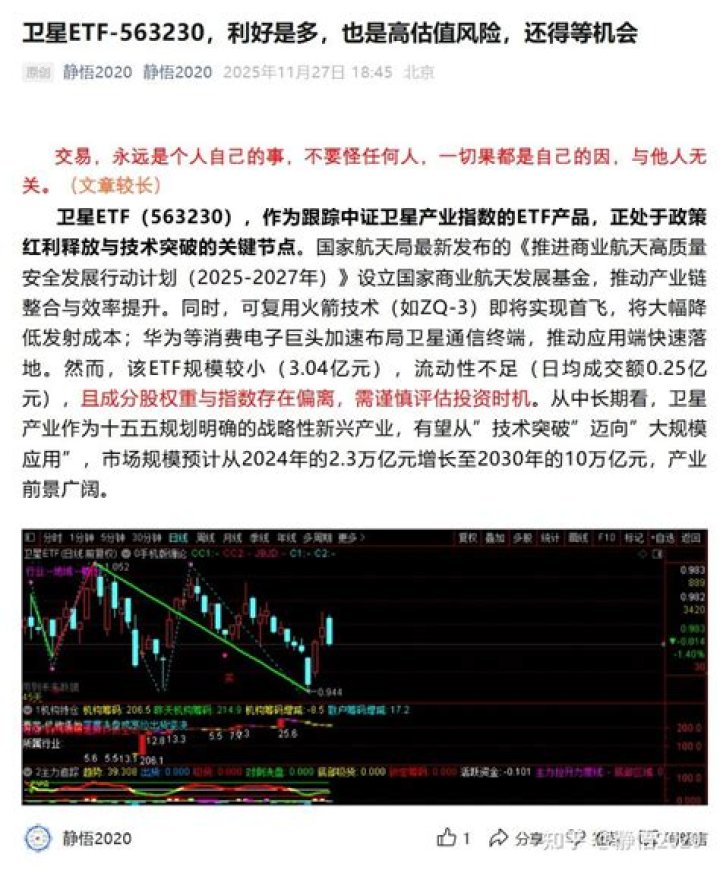Screen dimensions: 720x870
Task: Share the article via 分享
Action: pos(517,838)
